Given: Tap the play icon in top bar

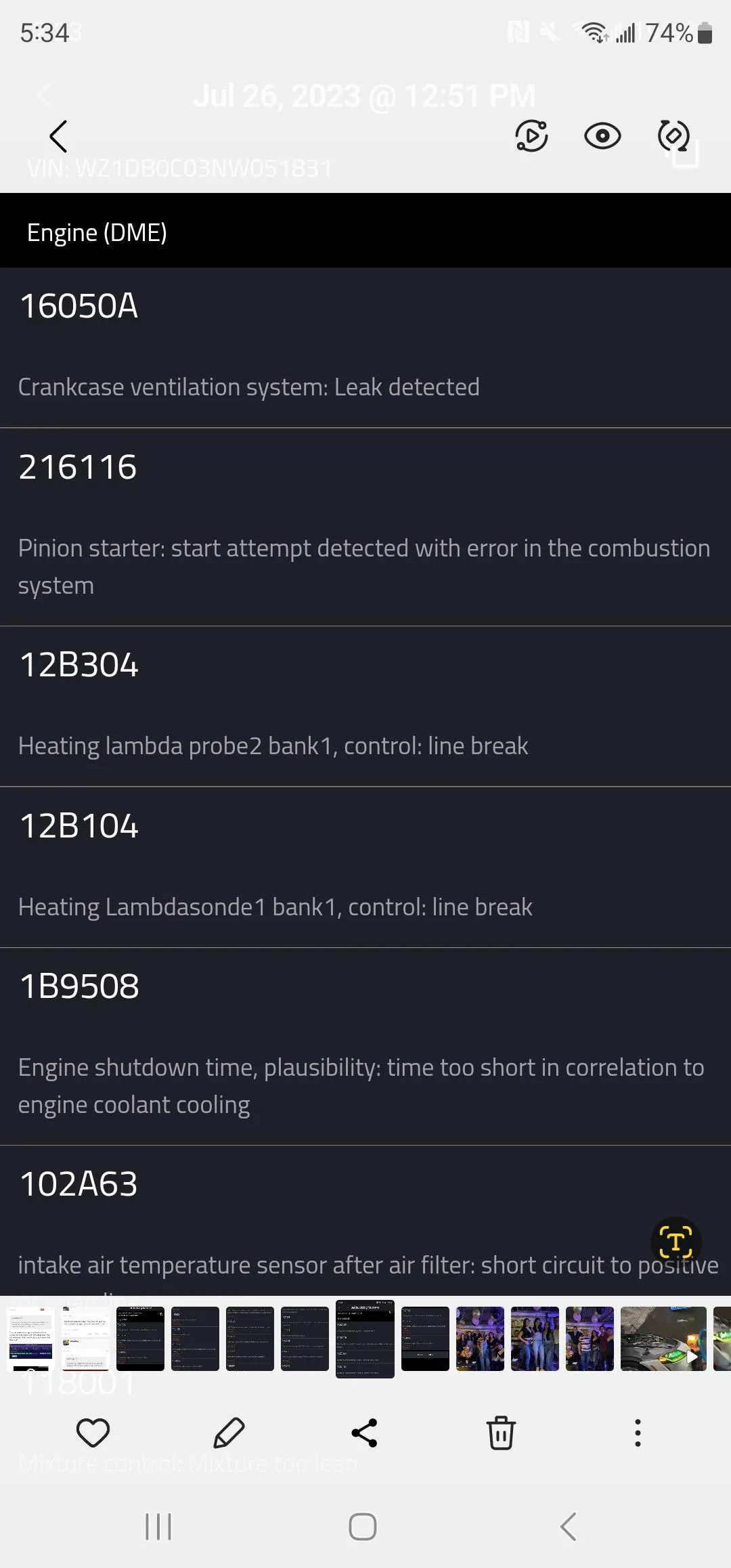Looking at the screenshot, I should (x=531, y=136).
